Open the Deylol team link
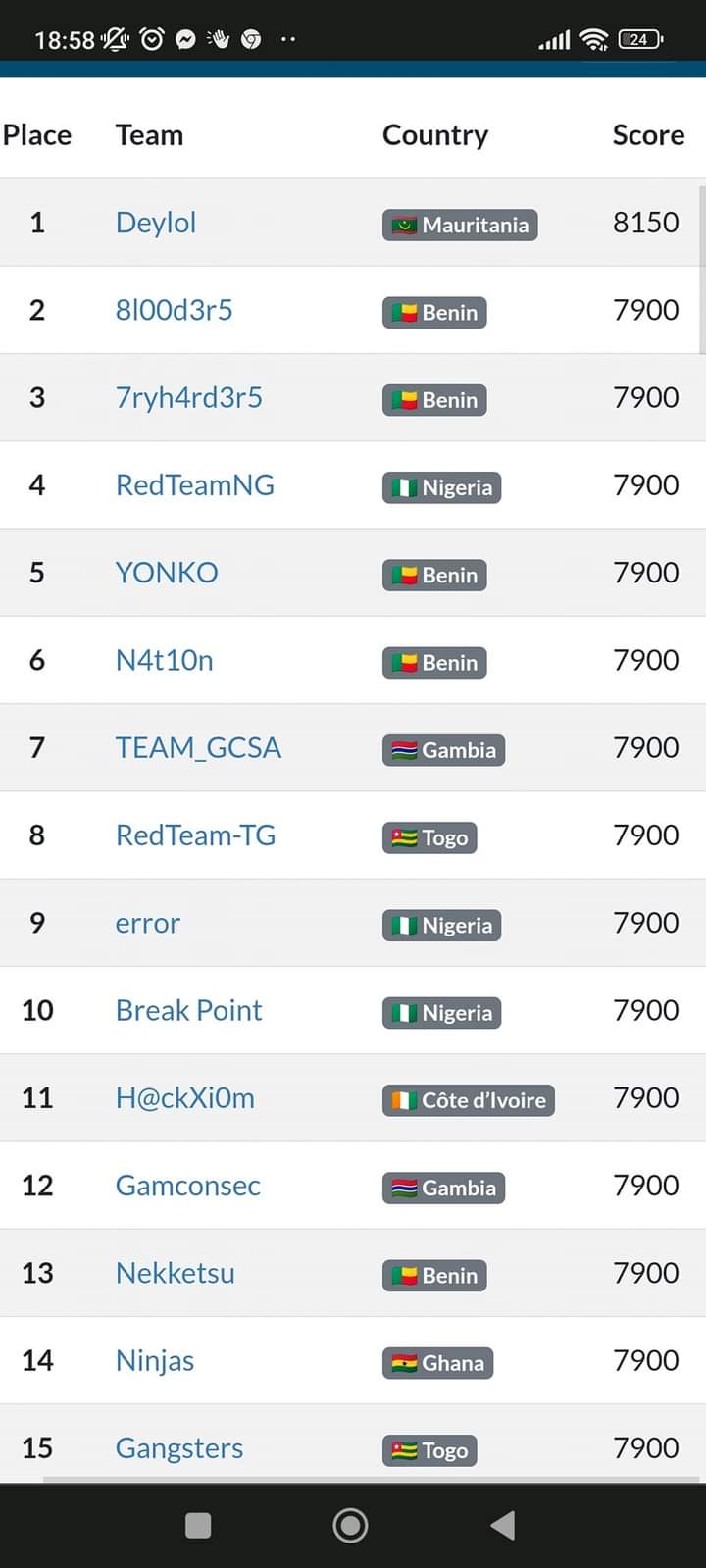The image size is (706, 1568). tap(156, 223)
